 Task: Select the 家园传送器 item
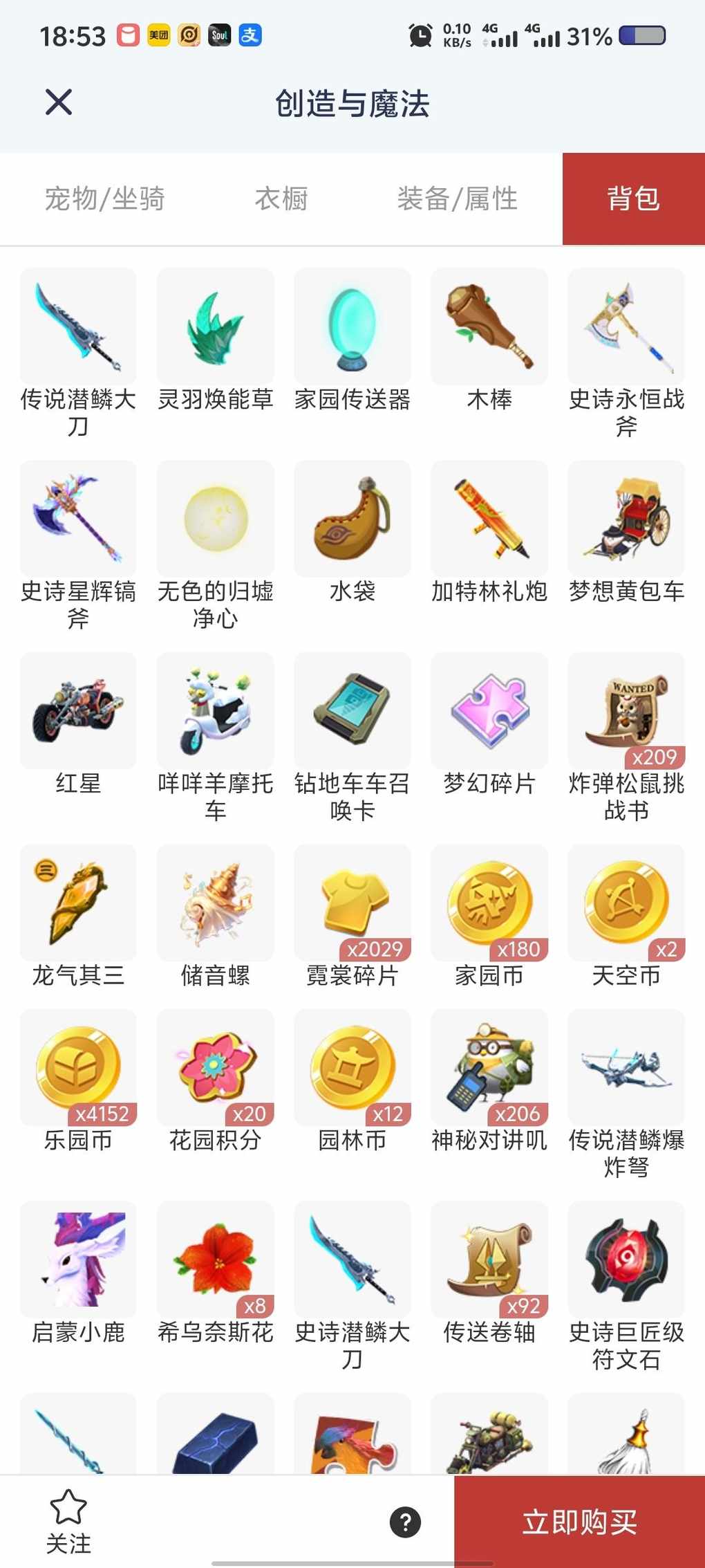coord(352,326)
